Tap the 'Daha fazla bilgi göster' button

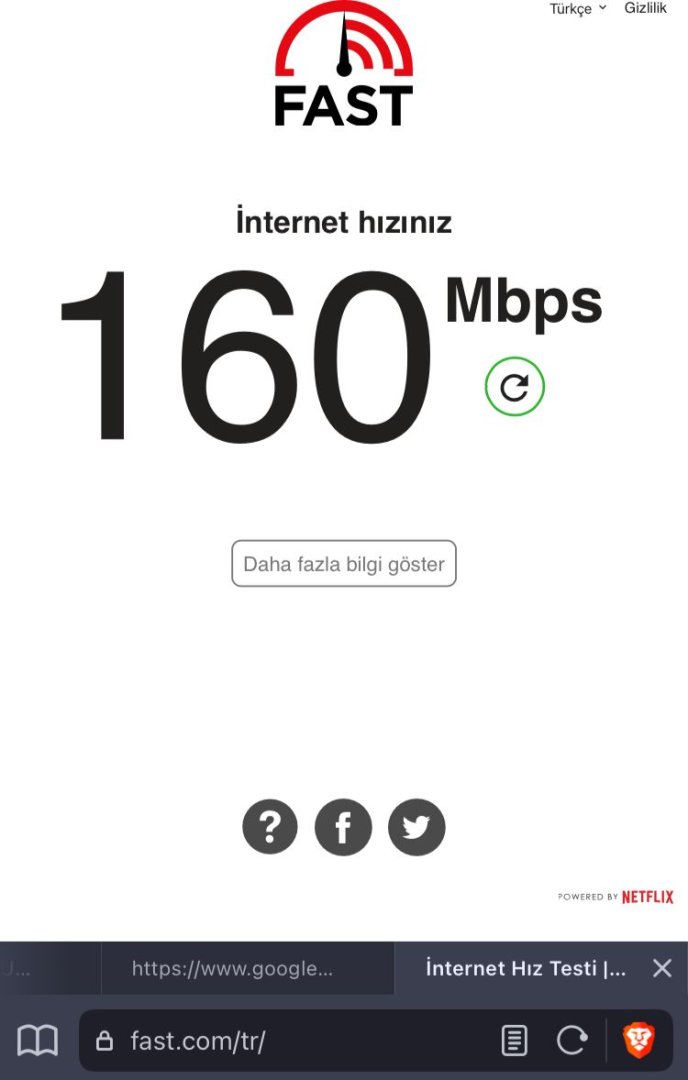(x=344, y=564)
